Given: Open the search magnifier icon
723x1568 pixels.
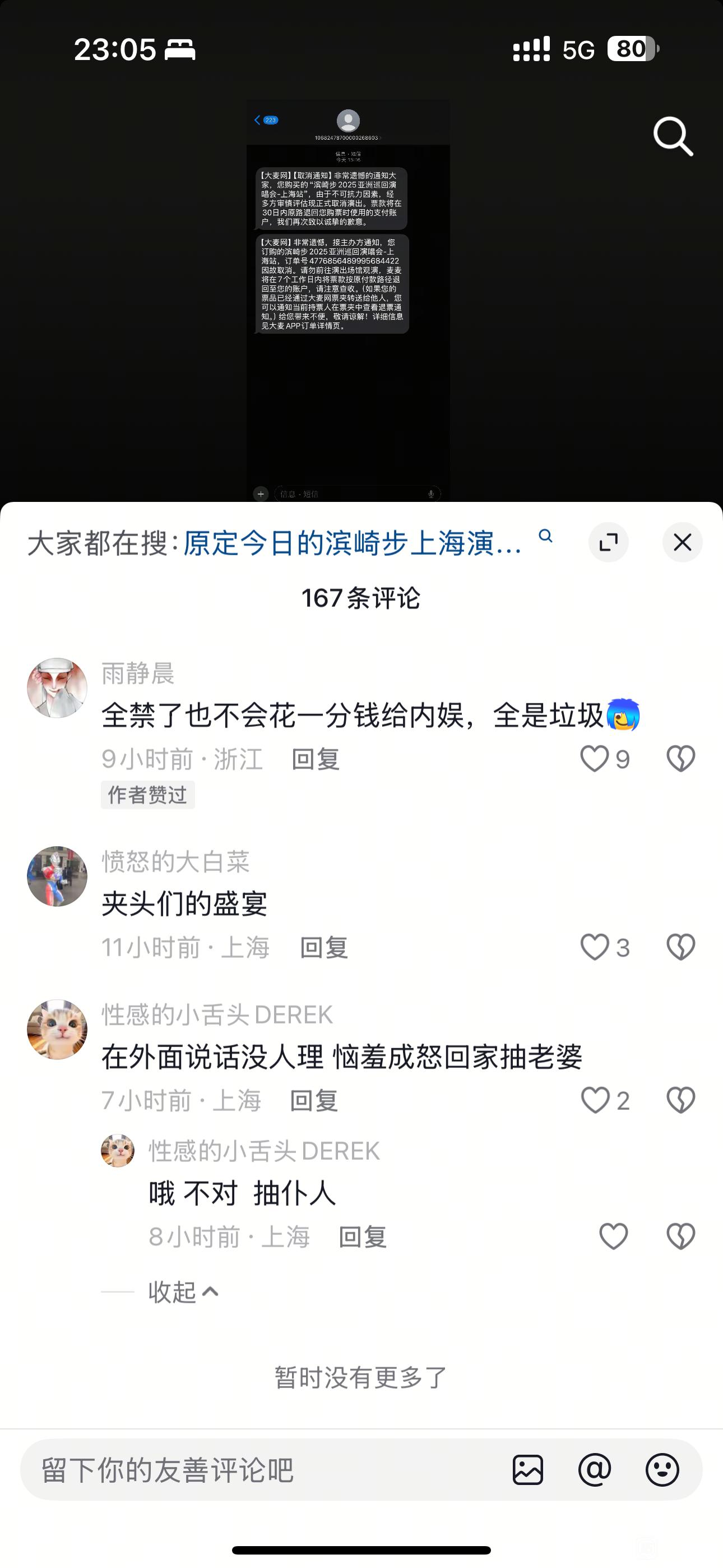Looking at the screenshot, I should (x=673, y=136).
